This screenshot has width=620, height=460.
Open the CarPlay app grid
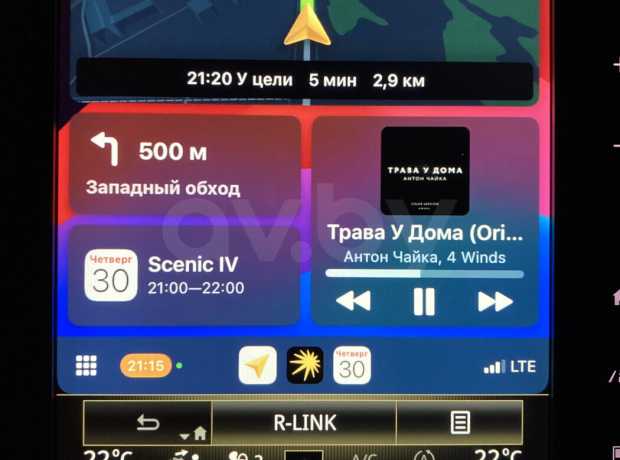pyautogui.click(x=86, y=366)
